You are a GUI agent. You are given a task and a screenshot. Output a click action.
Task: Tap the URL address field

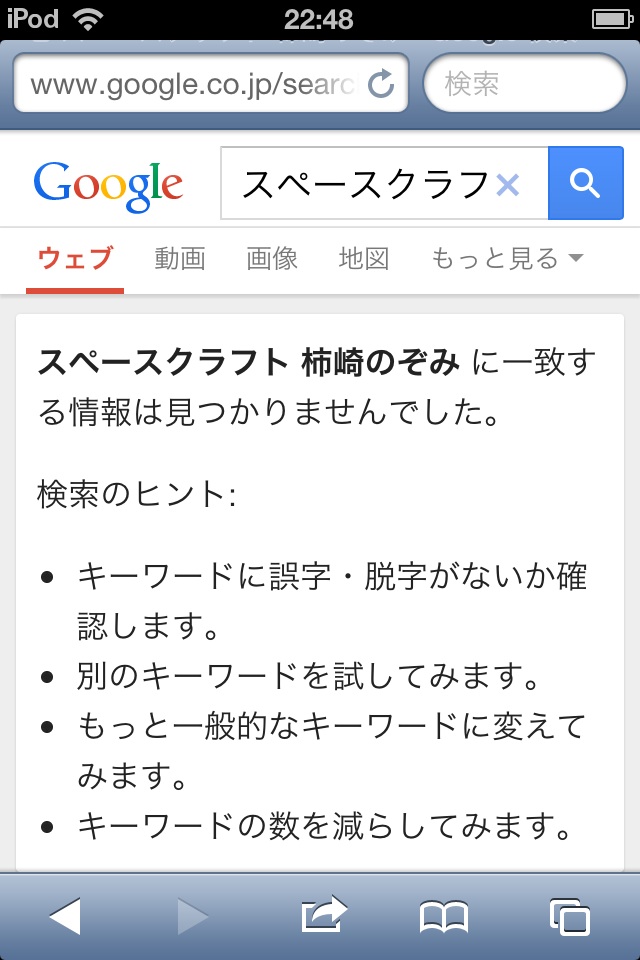pos(190,84)
